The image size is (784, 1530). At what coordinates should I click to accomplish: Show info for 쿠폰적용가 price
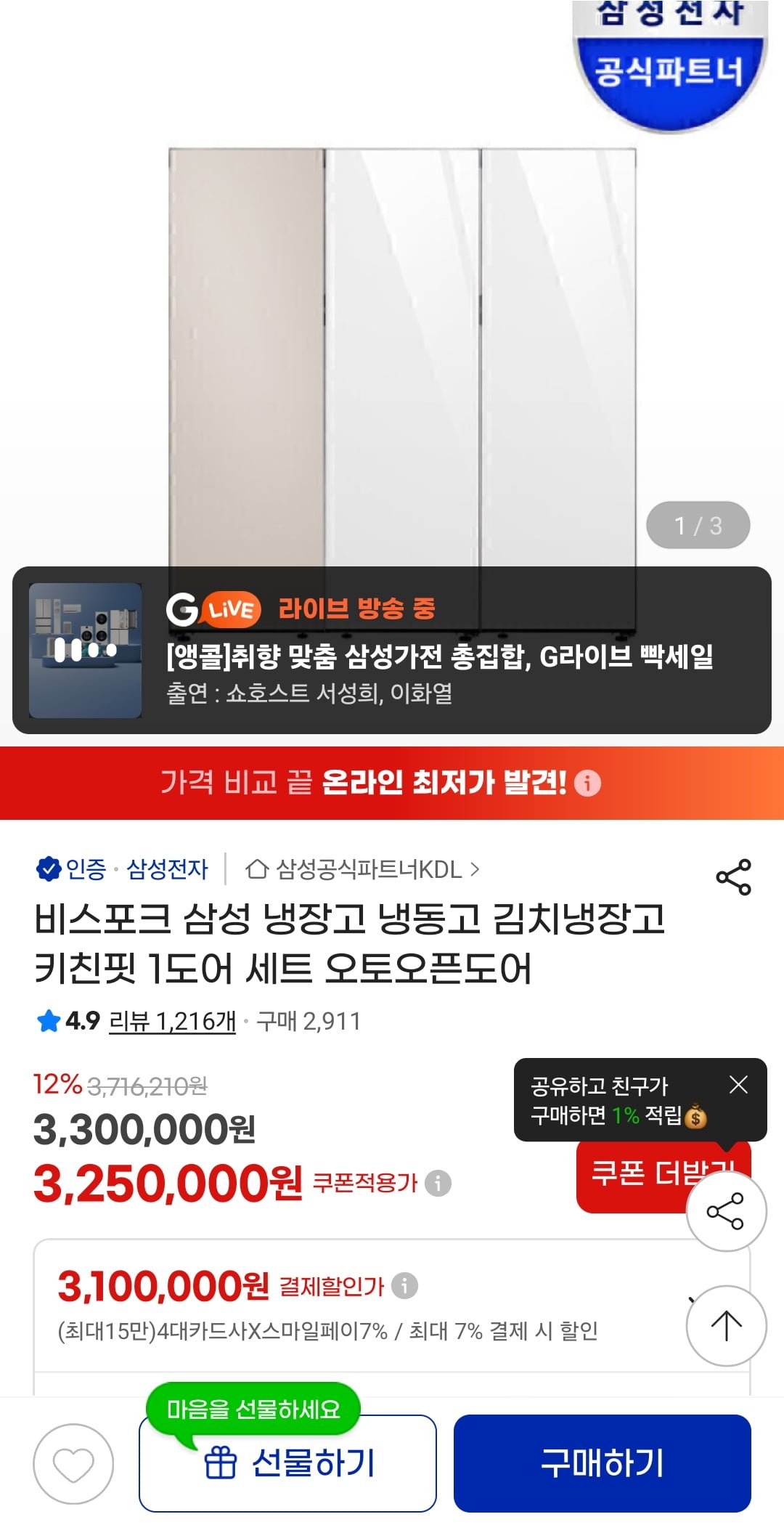tap(438, 1183)
